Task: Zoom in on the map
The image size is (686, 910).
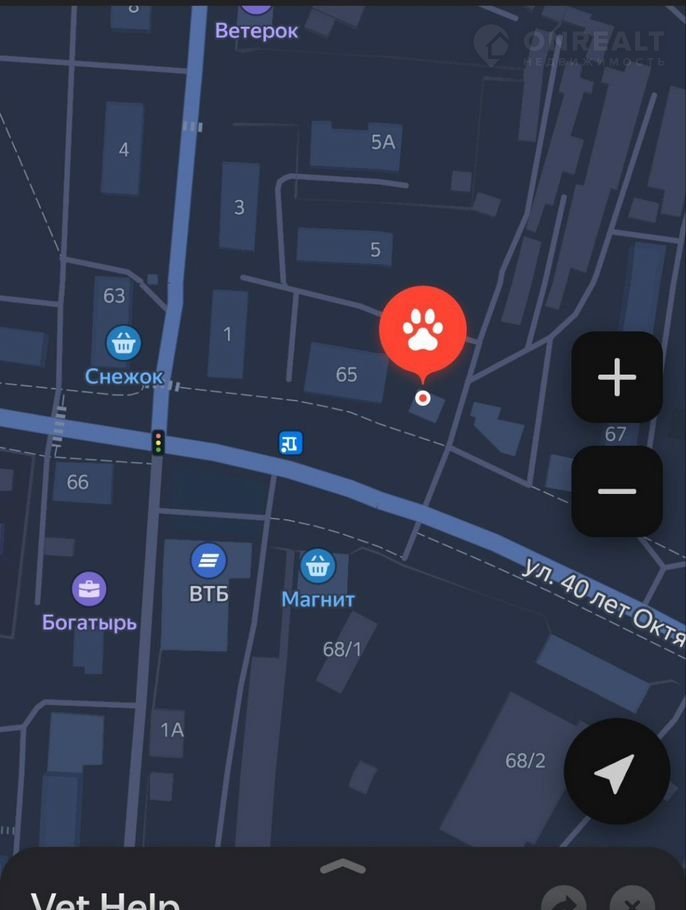Action: 617,377
